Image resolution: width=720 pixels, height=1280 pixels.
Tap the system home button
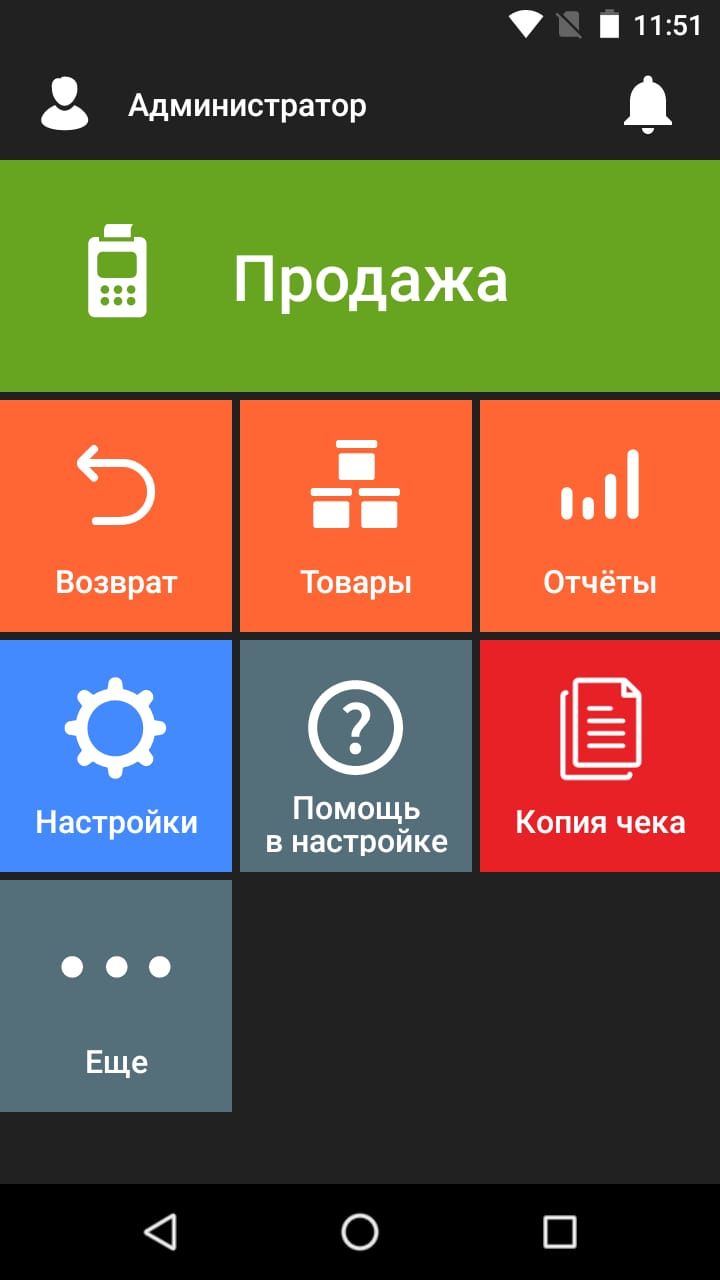coord(360,1231)
